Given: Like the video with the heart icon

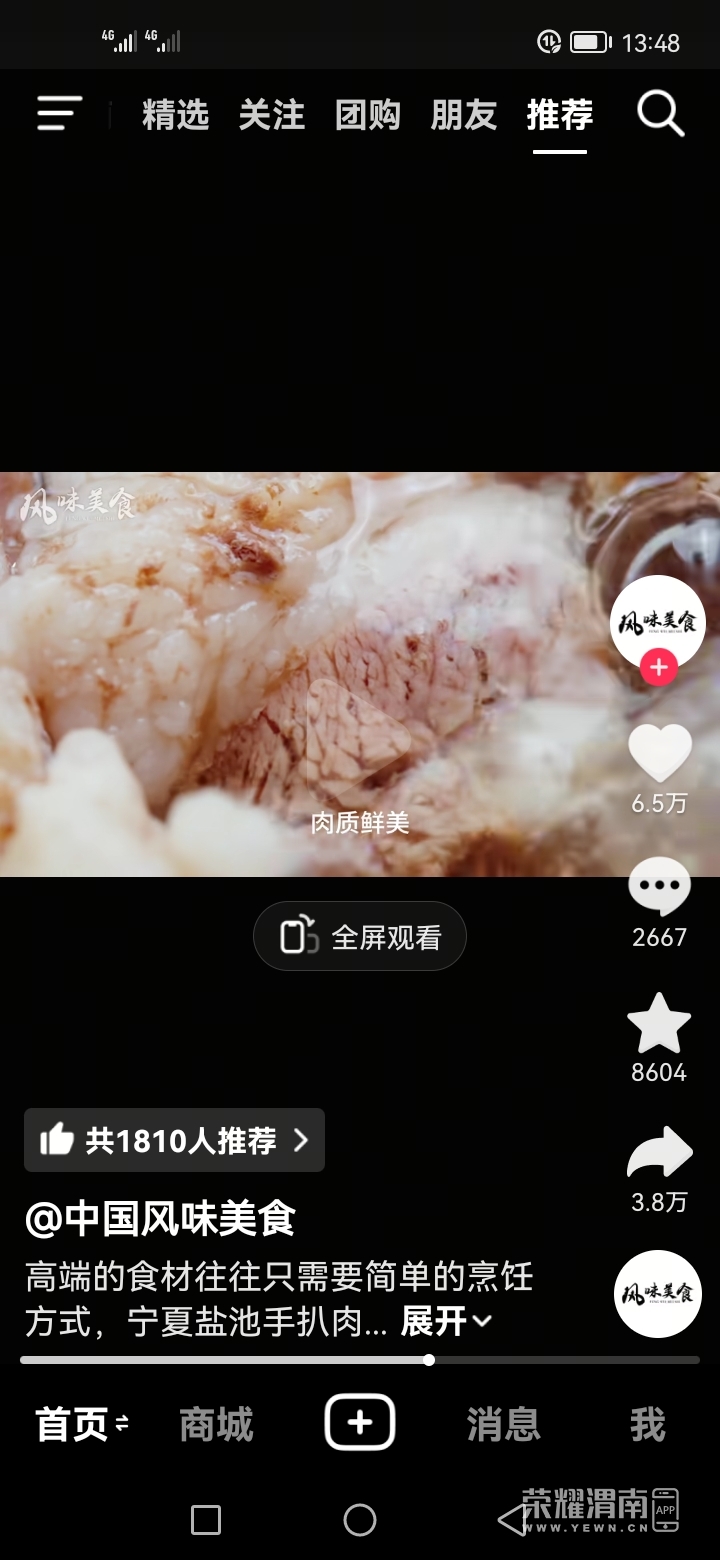Looking at the screenshot, I should 659,753.
